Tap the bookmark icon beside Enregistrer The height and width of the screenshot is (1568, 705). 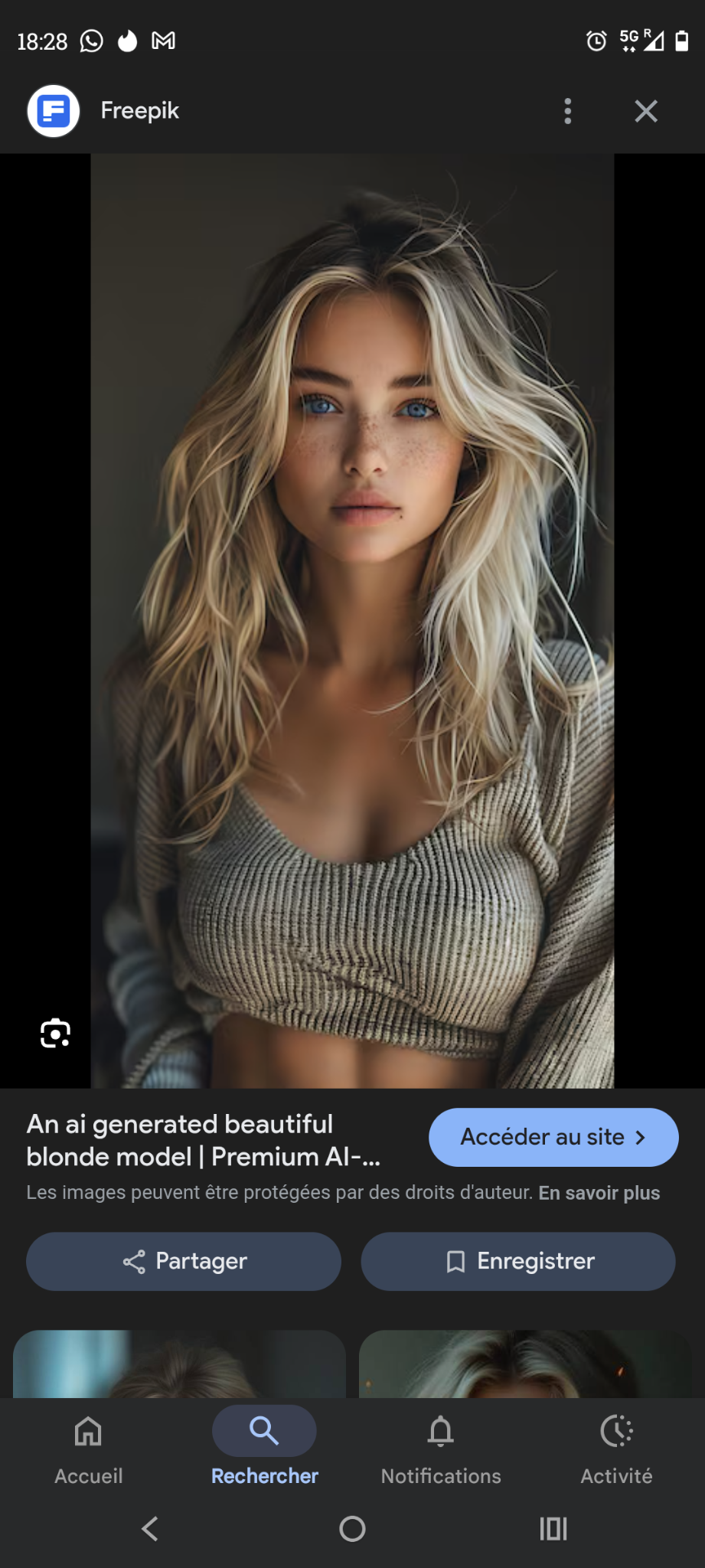coord(456,1260)
